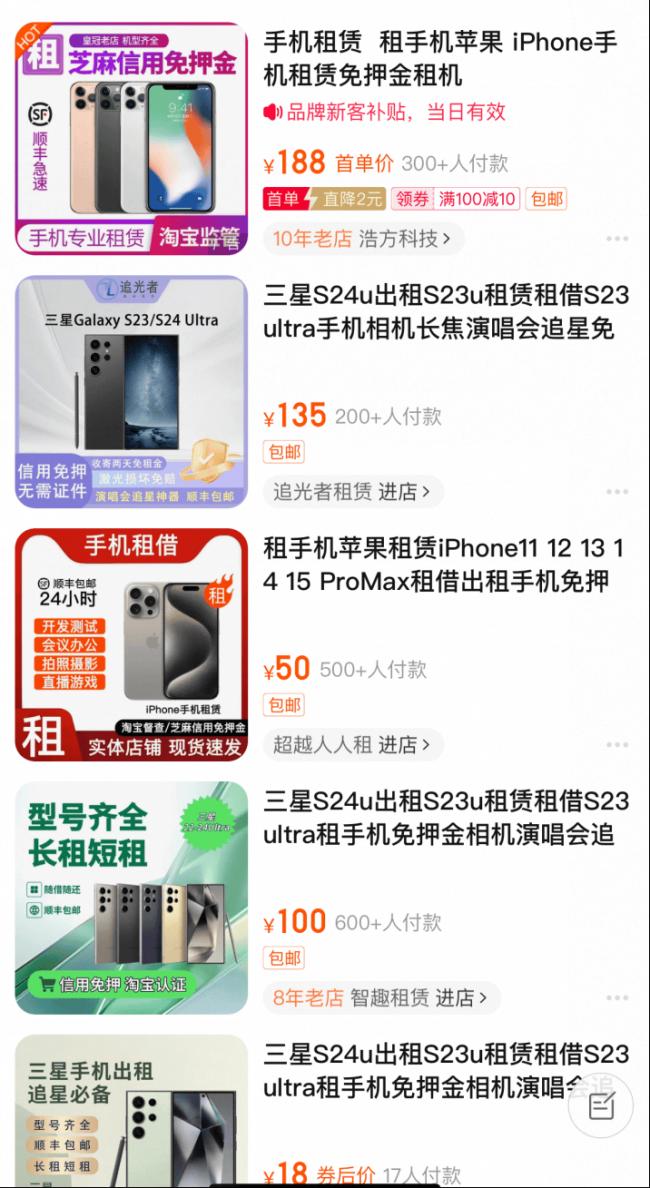Open more options for the 浩方科技 listing
650x1188 pixels.
coord(617,239)
